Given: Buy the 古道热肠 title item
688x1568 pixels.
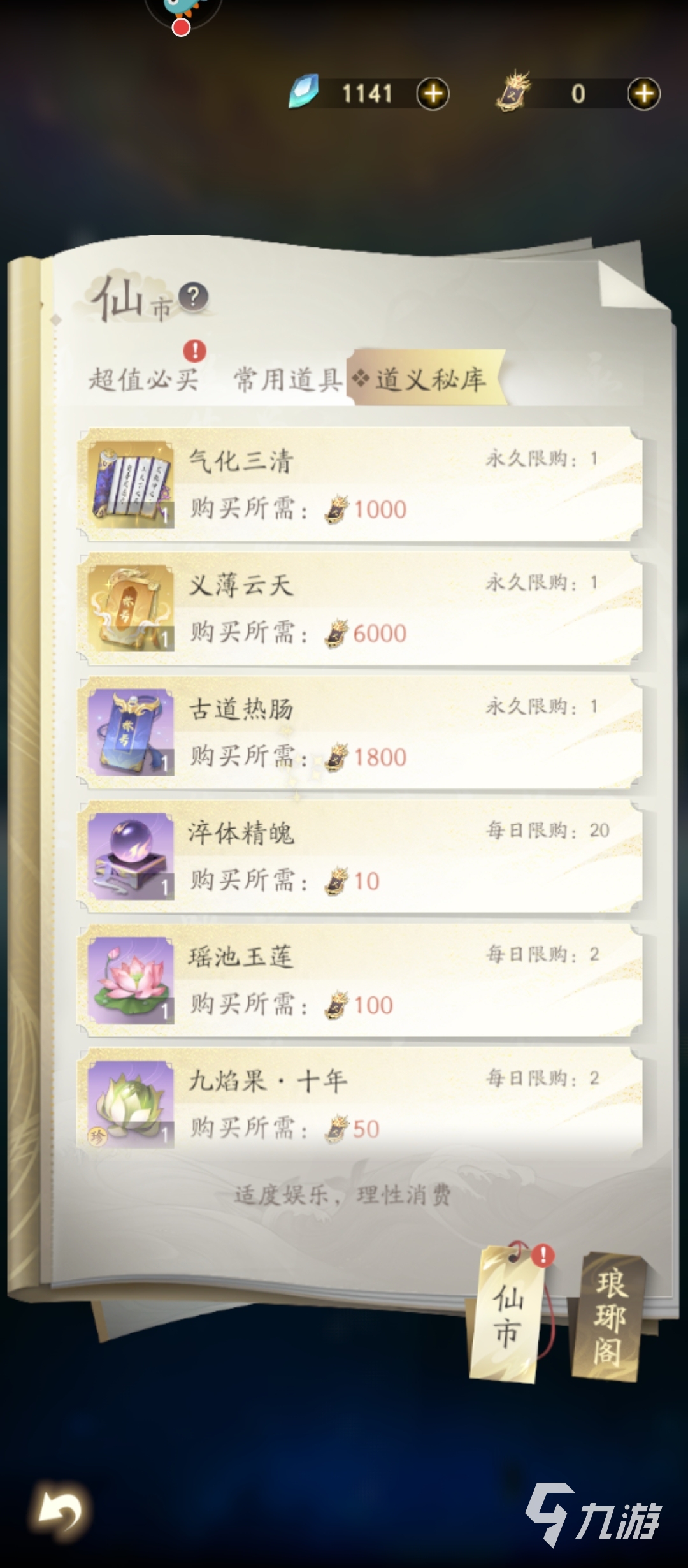Looking at the screenshot, I should tap(360, 733).
